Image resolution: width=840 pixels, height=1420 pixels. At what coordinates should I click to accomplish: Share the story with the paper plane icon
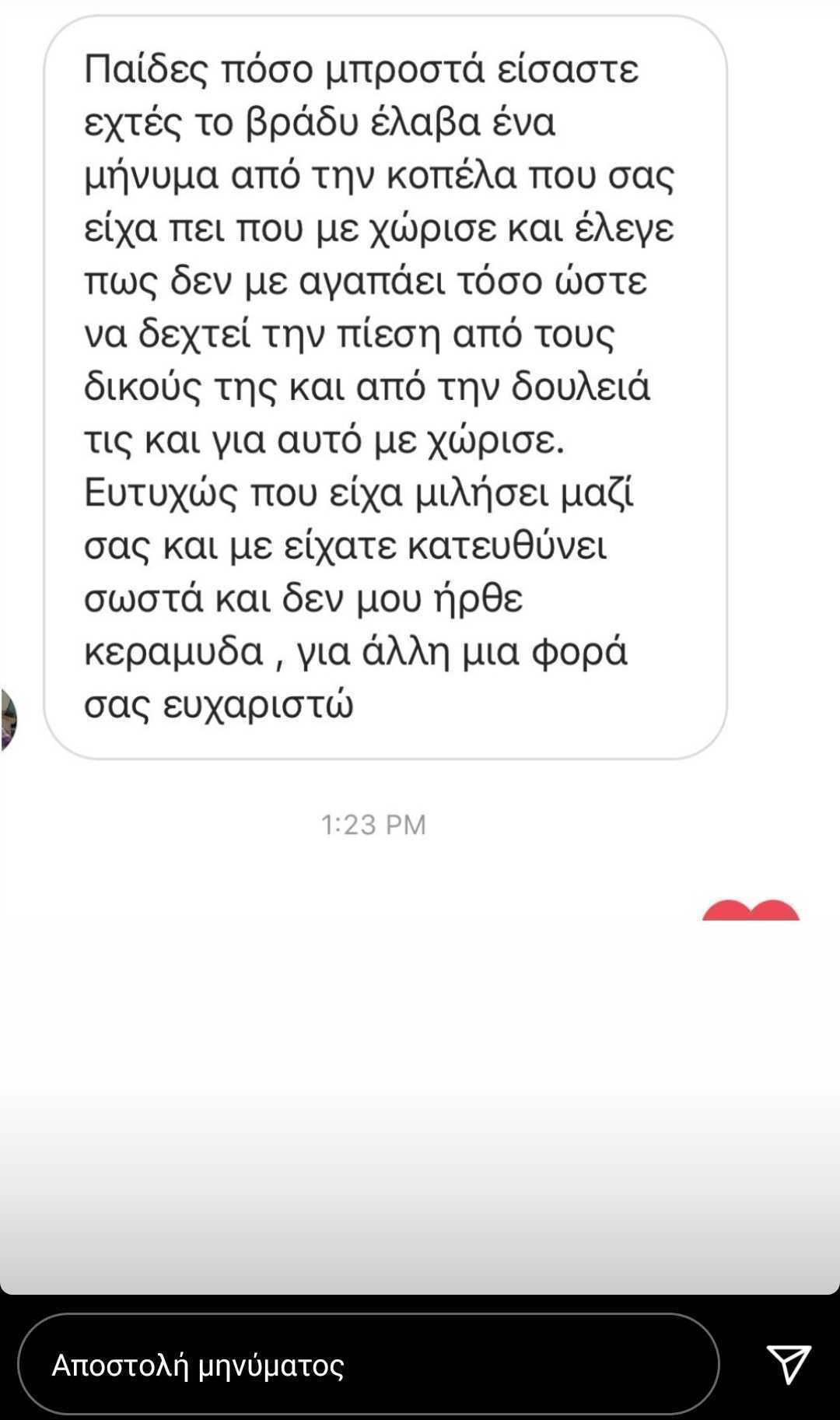(x=789, y=1364)
